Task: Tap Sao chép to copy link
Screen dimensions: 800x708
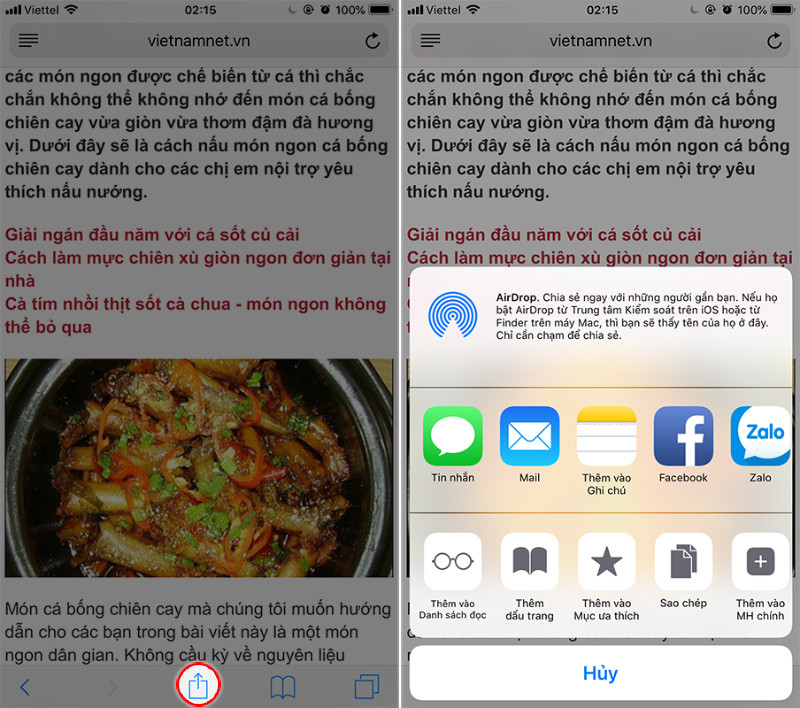Action: tap(683, 562)
